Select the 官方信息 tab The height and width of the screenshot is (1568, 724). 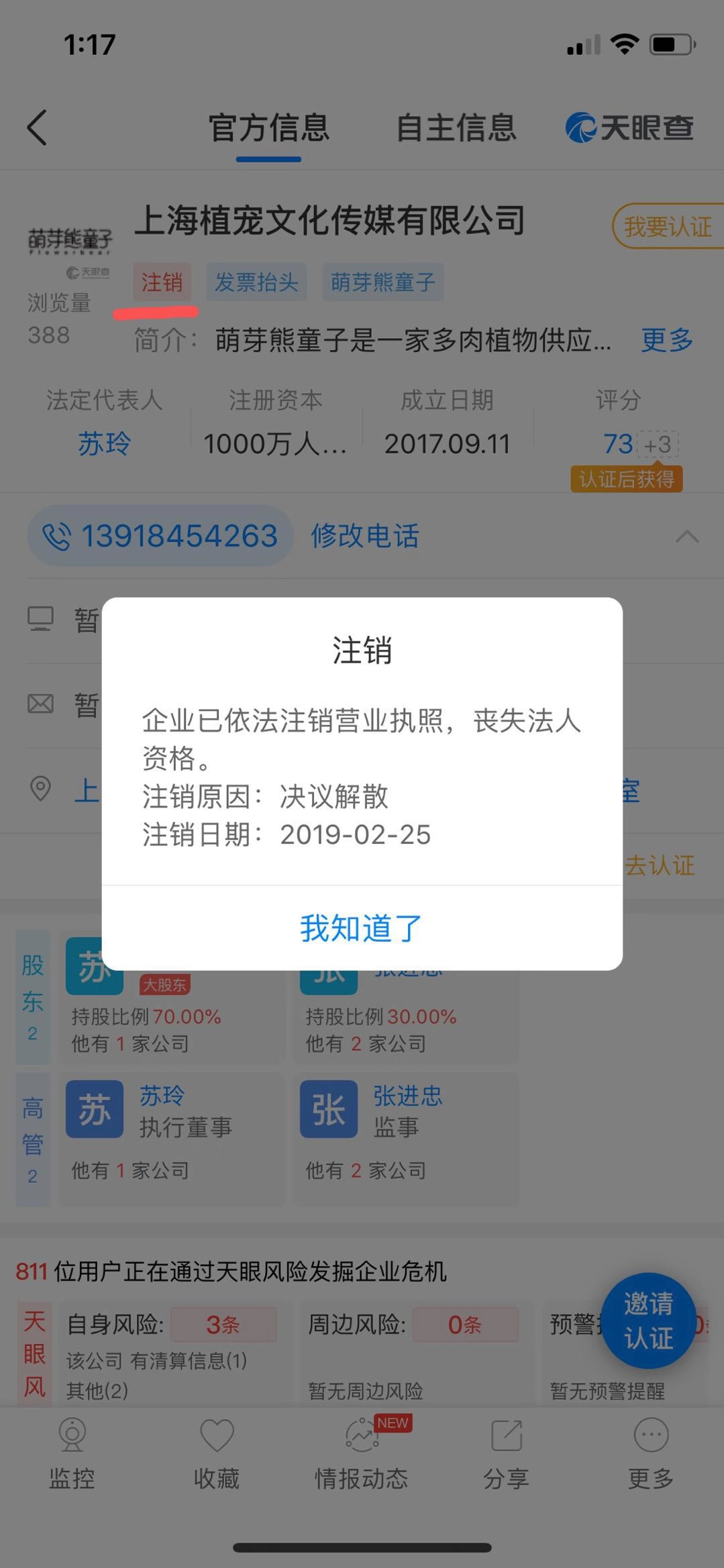tap(268, 128)
